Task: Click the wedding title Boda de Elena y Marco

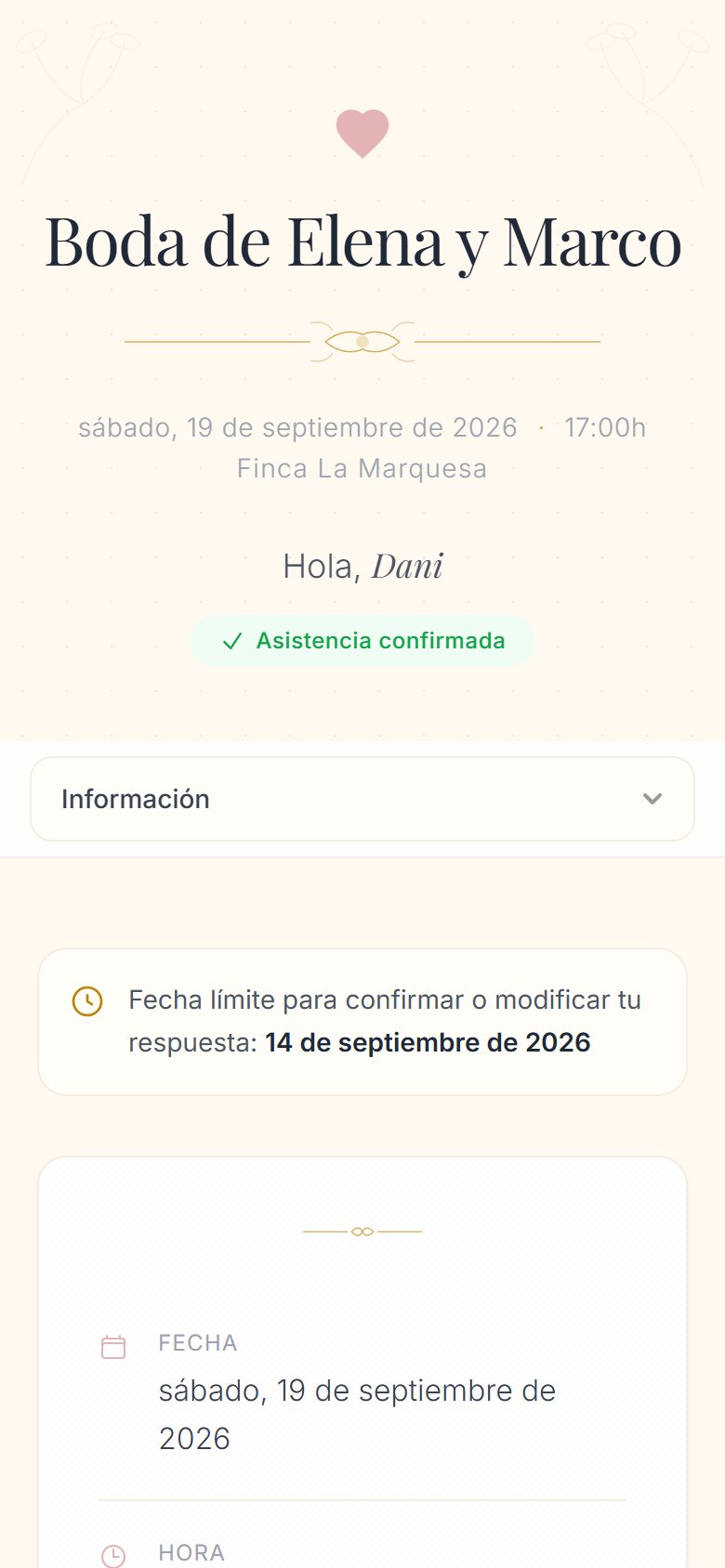Action: [x=362, y=243]
